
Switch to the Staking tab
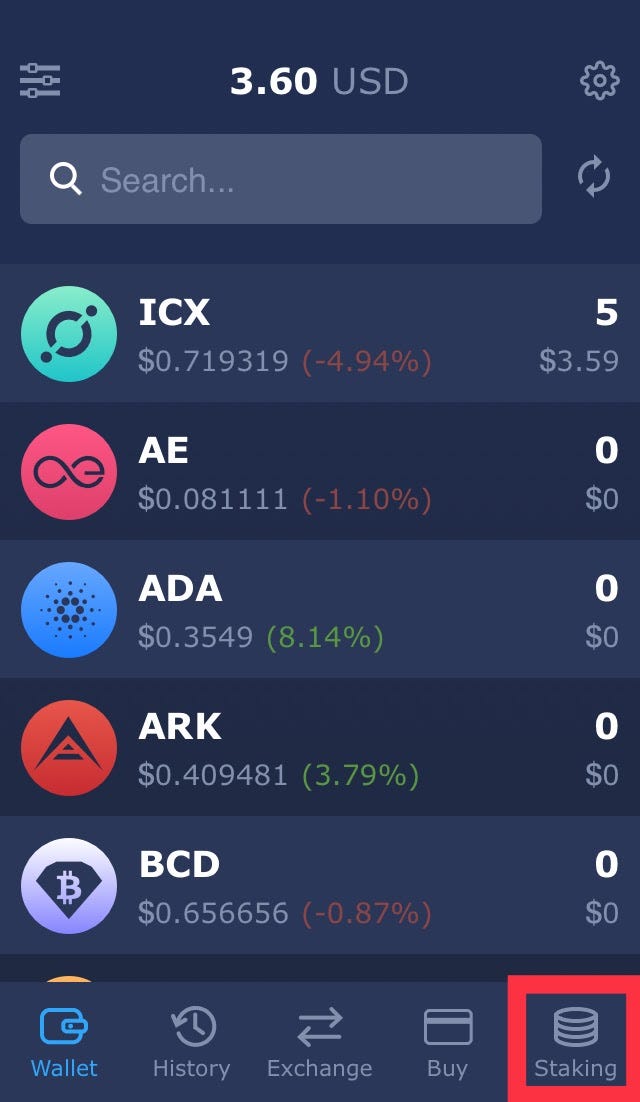[x=575, y=1043]
